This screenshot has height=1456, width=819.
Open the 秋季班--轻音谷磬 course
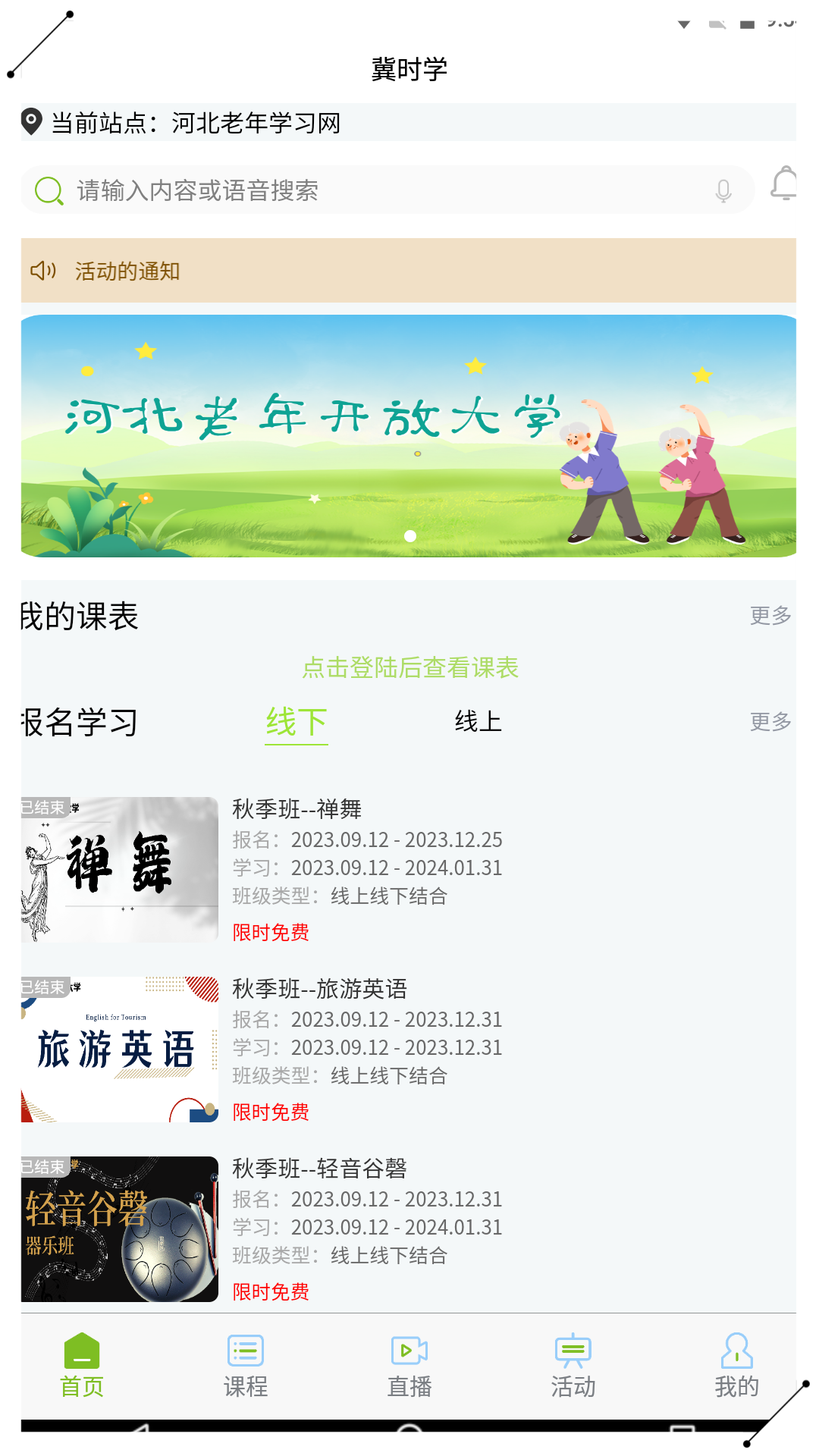409,1229
